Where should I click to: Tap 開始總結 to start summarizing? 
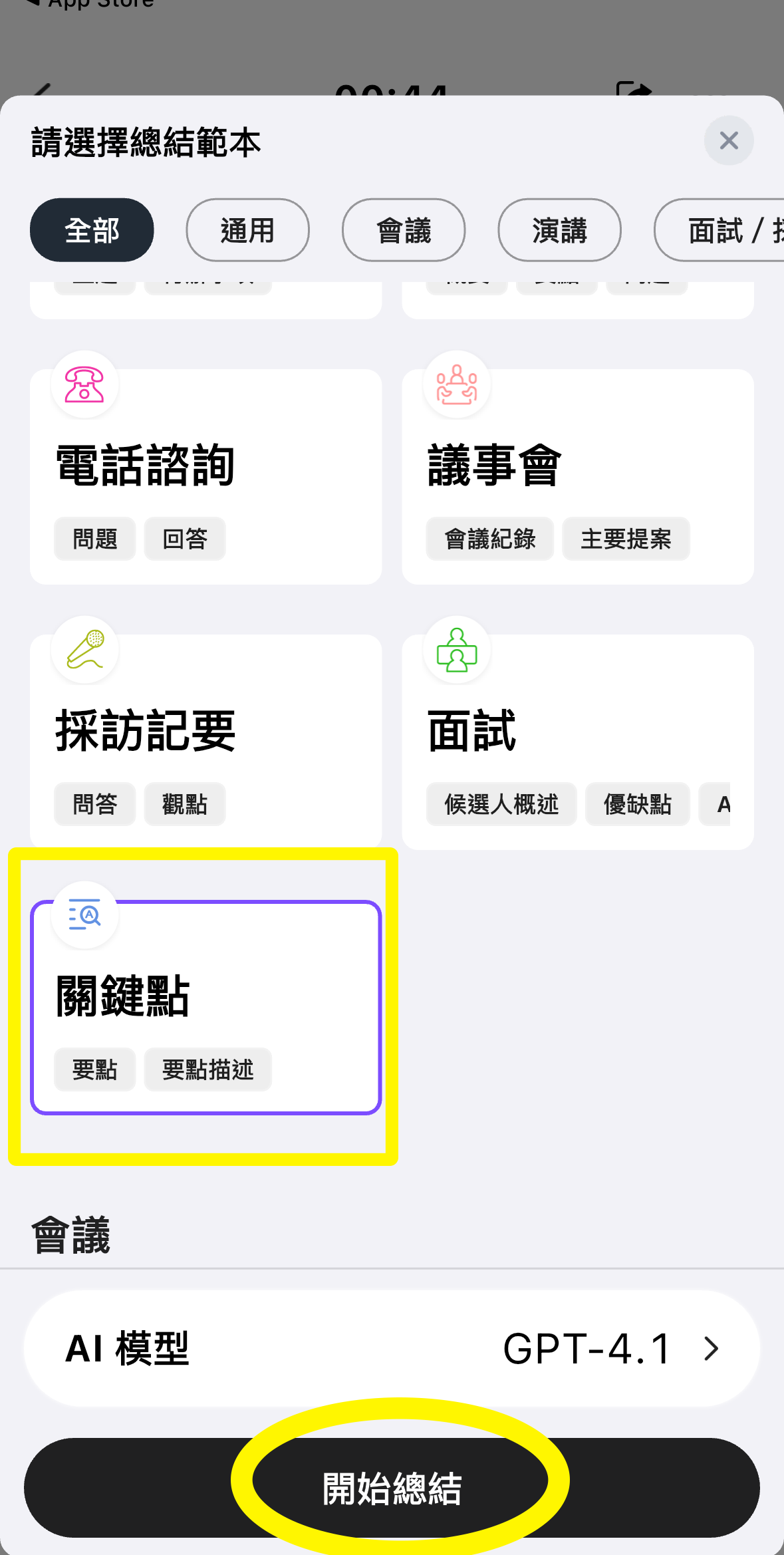pyautogui.click(x=392, y=1487)
